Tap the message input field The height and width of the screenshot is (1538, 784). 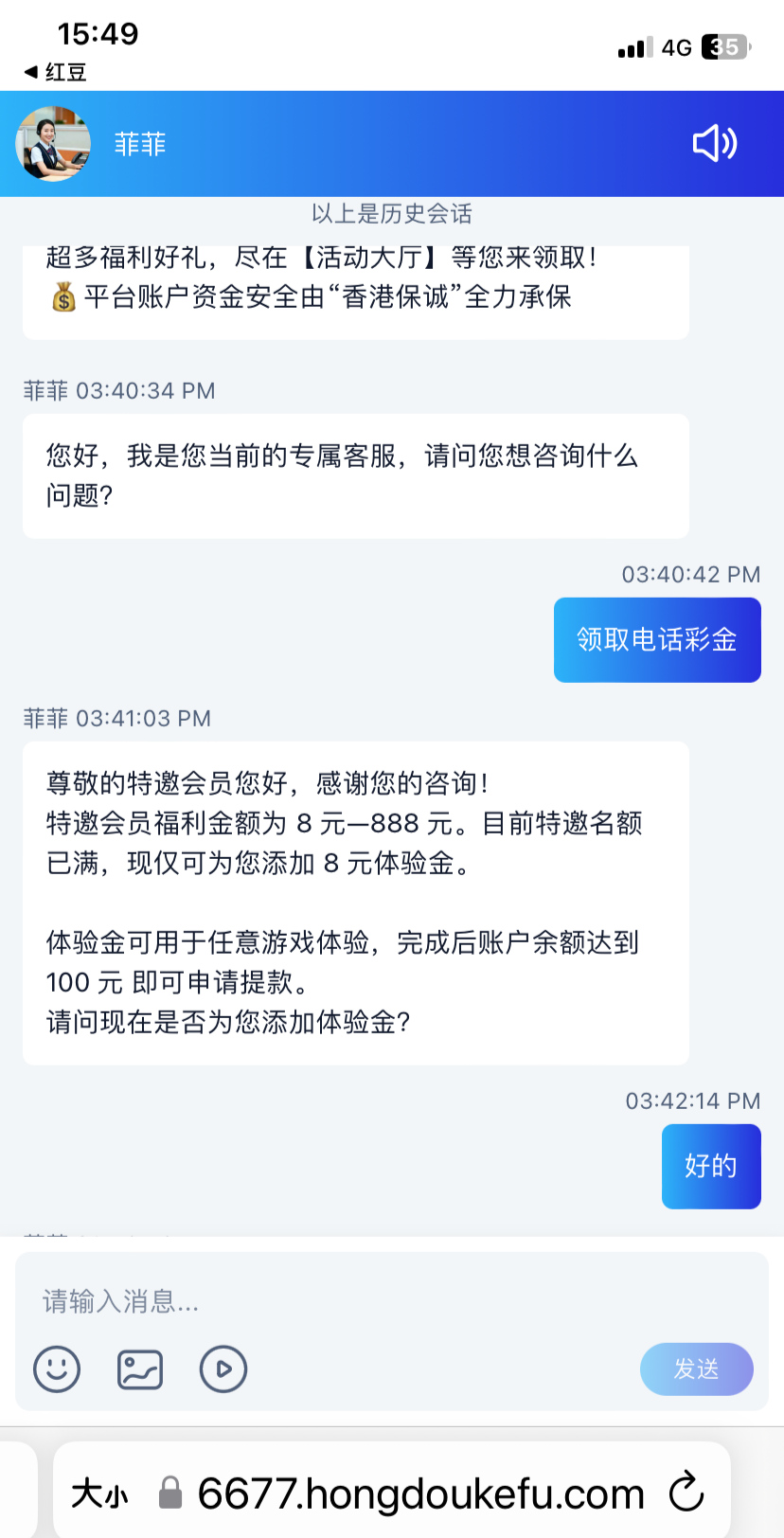(x=391, y=1301)
